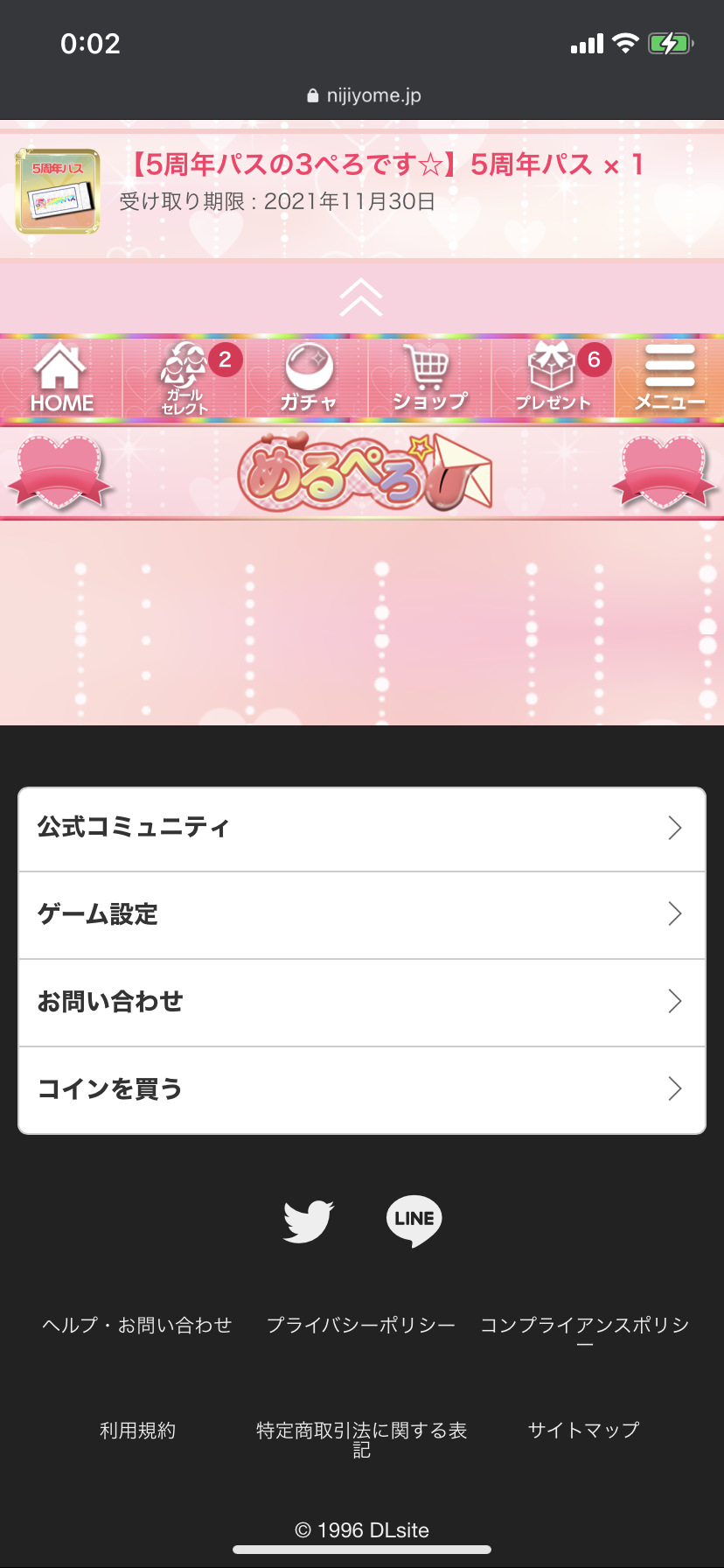The image size is (724, 1568).
Task: Open the ヘルプ・お問い合わせ footer link
Action: [137, 1326]
